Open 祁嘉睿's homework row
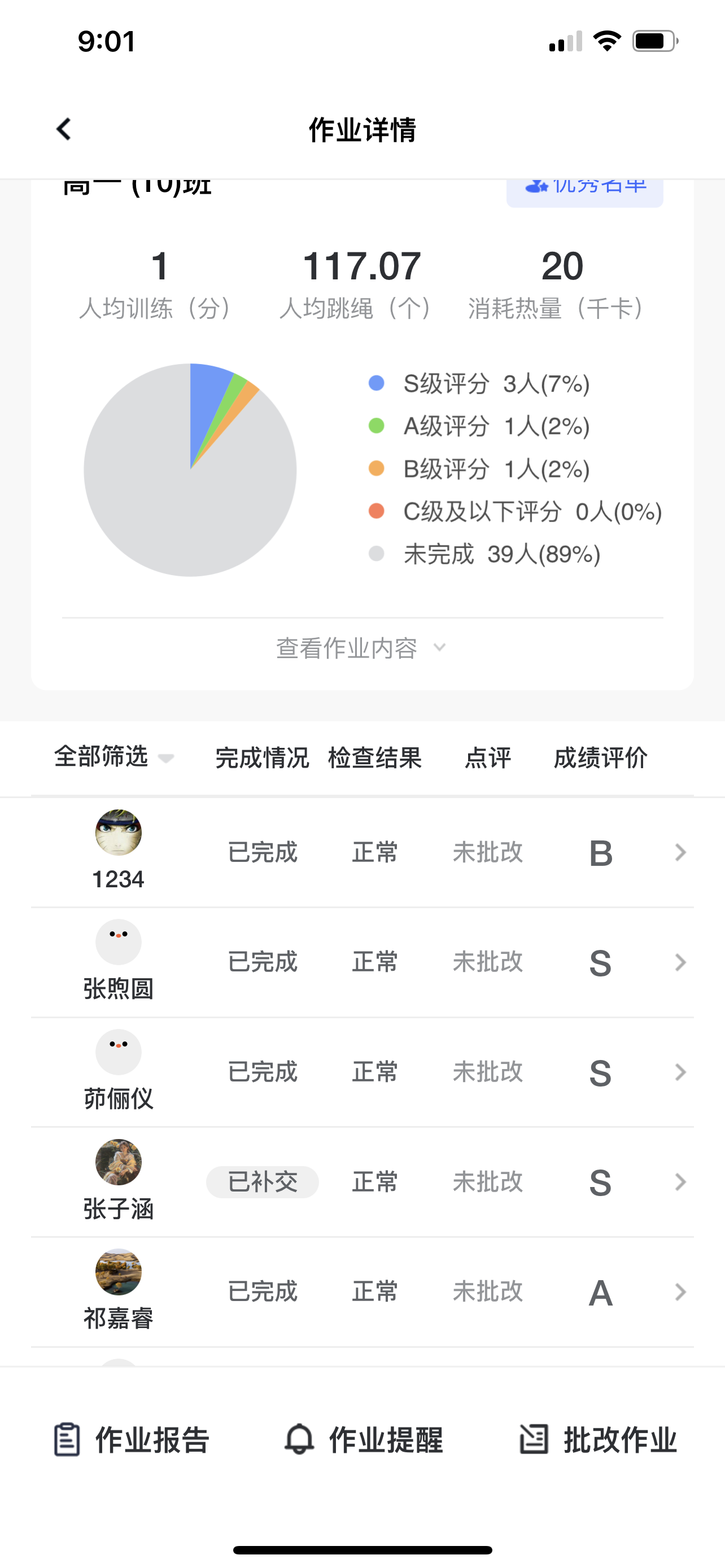The width and height of the screenshot is (725, 1568). (x=362, y=1291)
